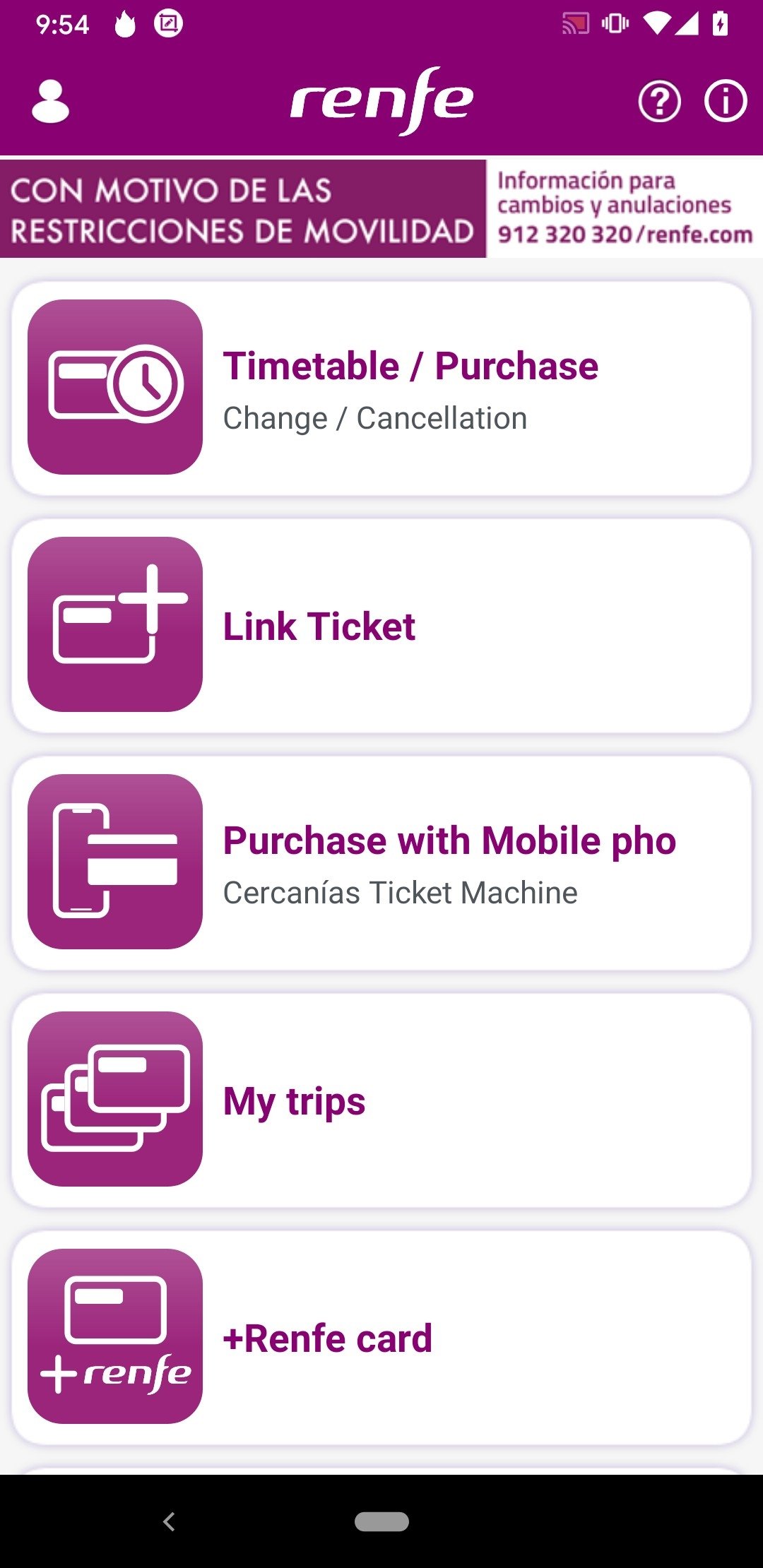Open Purchase with Mobile phone option

coord(381,863)
